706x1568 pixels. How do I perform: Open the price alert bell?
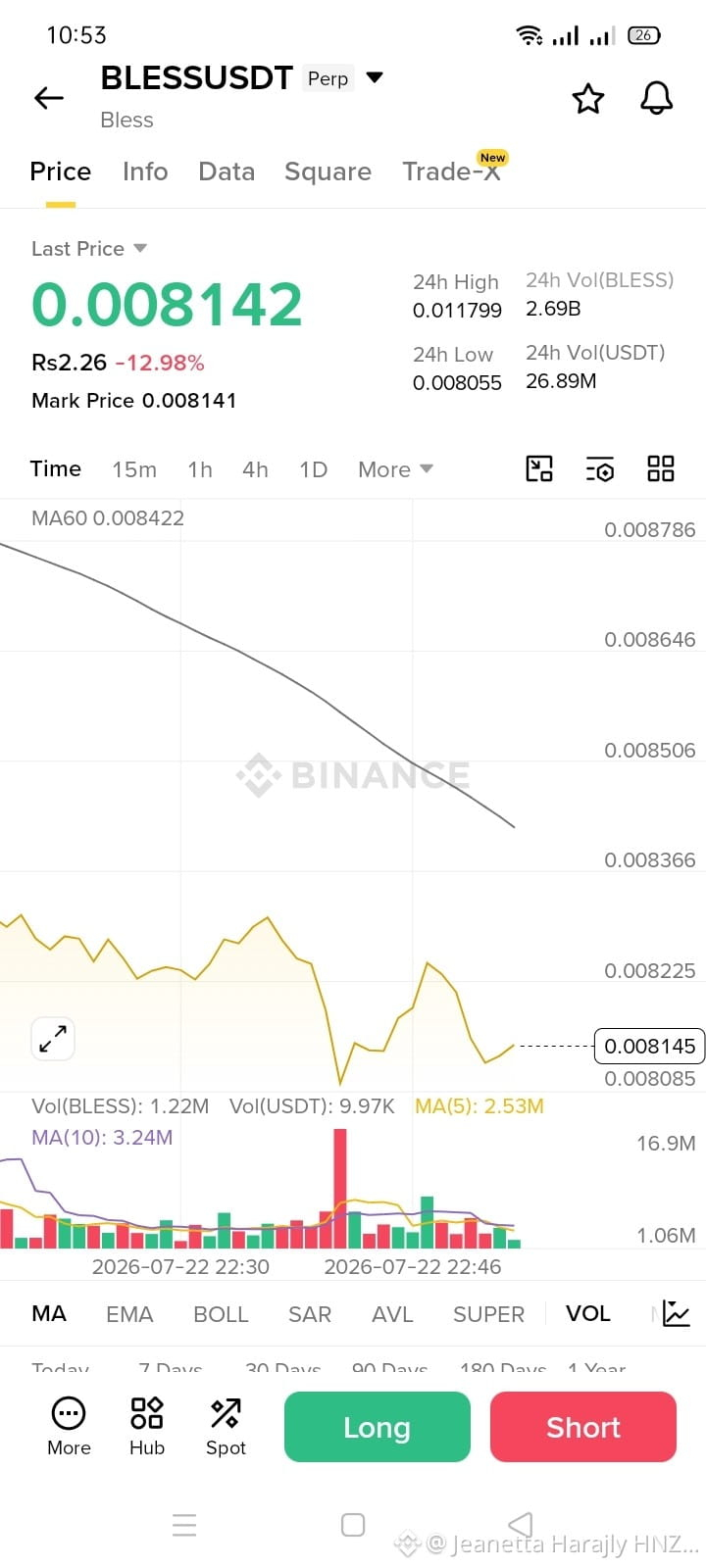657,98
